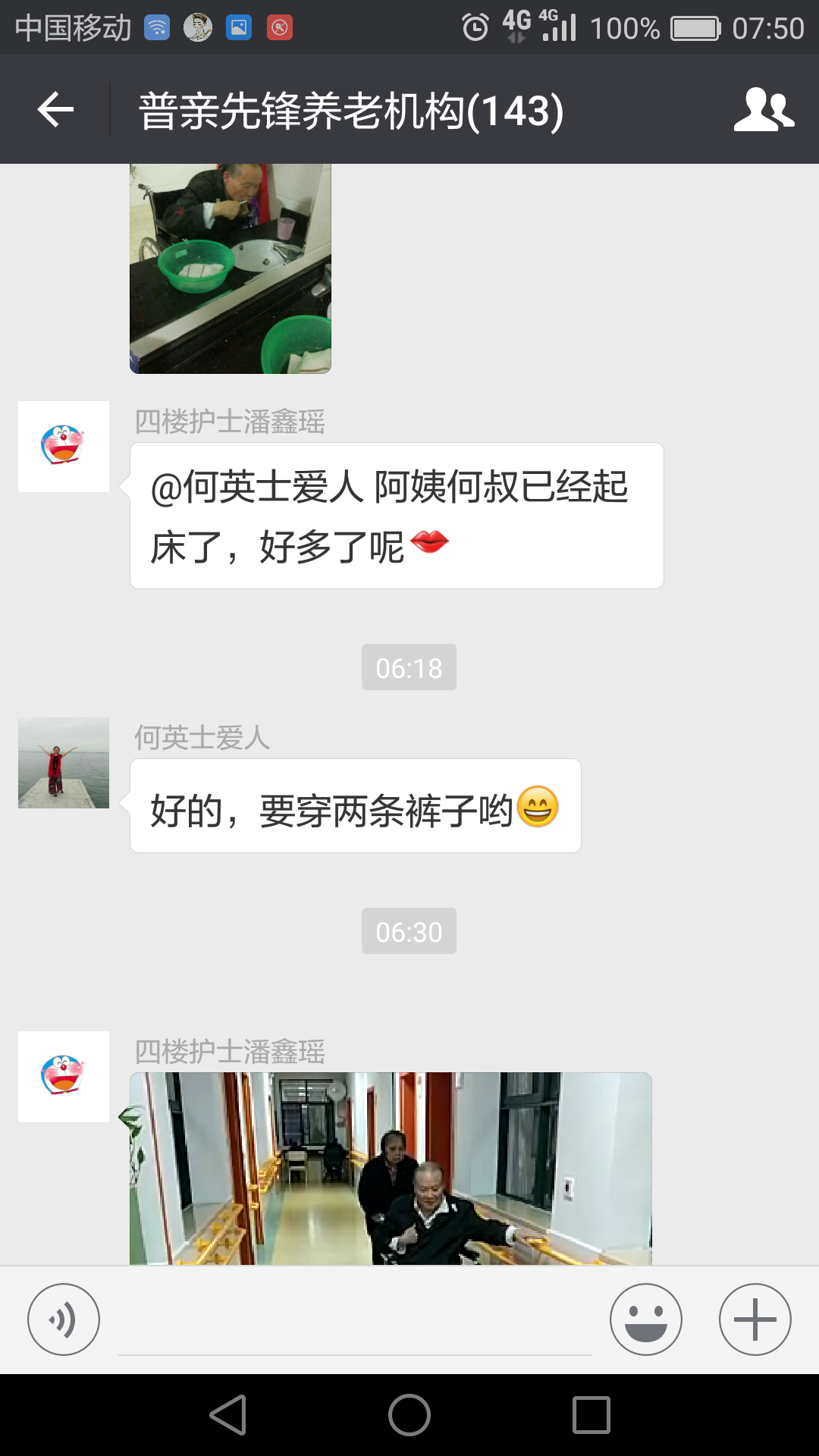
Task: Open group members info icon
Action: coord(764,110)
